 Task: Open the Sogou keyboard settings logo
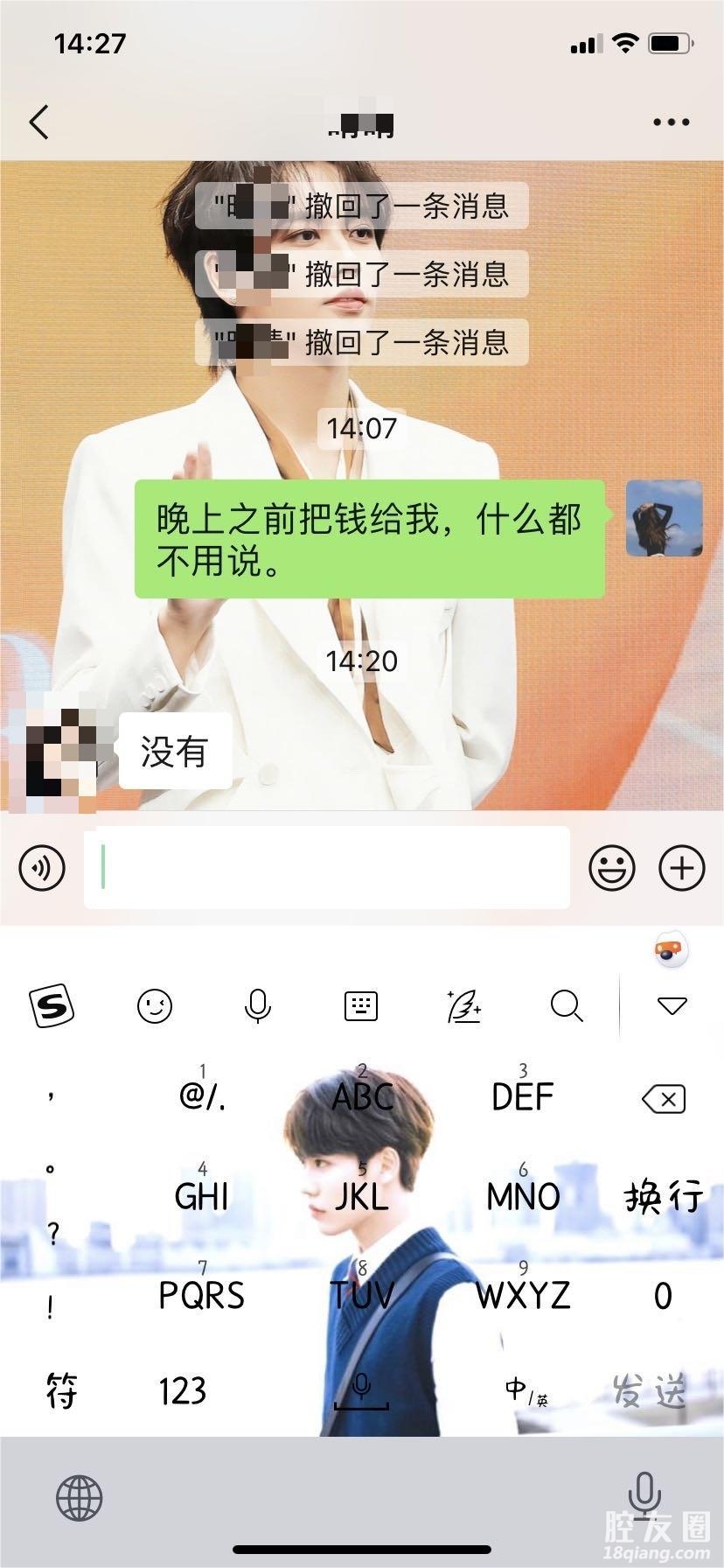coord(52,1005)
